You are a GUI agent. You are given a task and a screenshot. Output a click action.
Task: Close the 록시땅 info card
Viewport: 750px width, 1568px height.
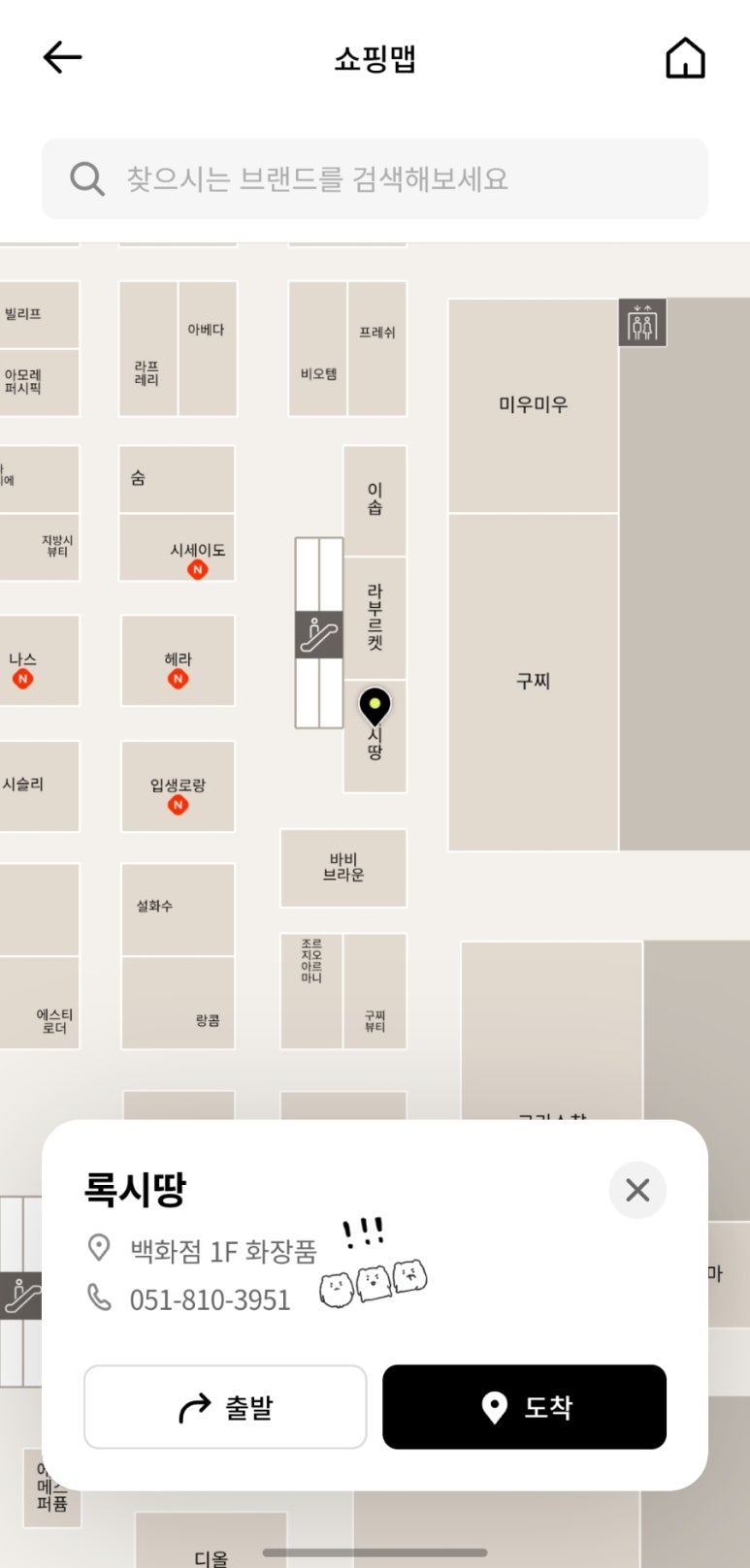[x=637, y=1190]
